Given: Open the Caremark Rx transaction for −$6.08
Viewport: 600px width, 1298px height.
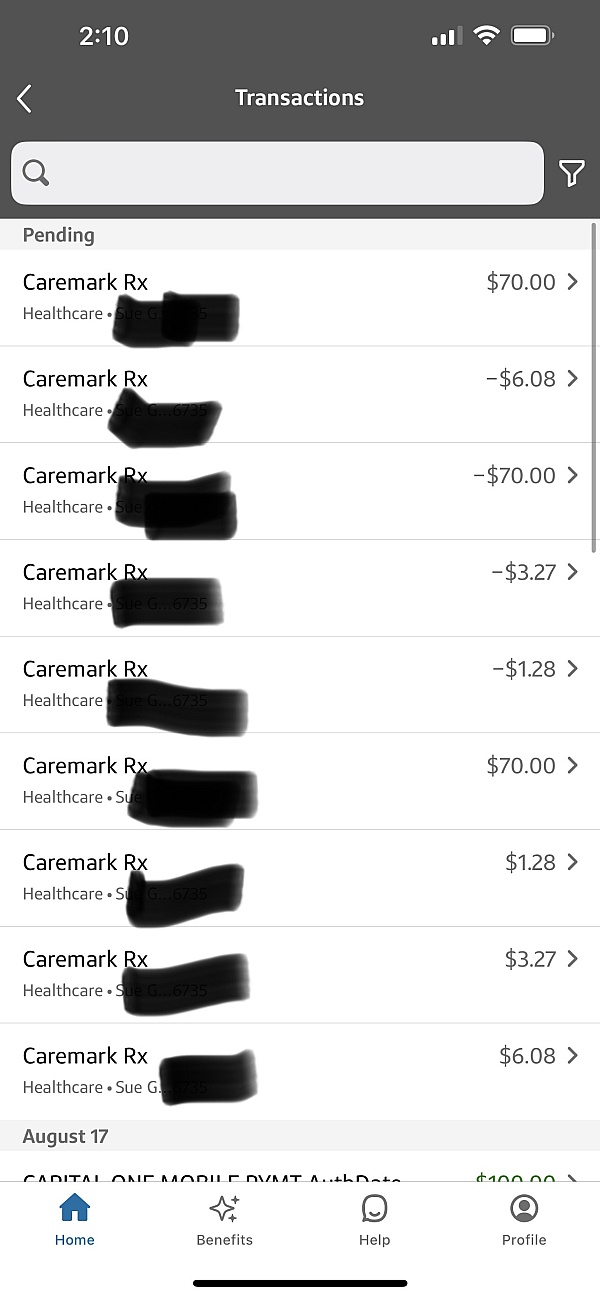Looking at the screenshot, I should tap(300, 395).
